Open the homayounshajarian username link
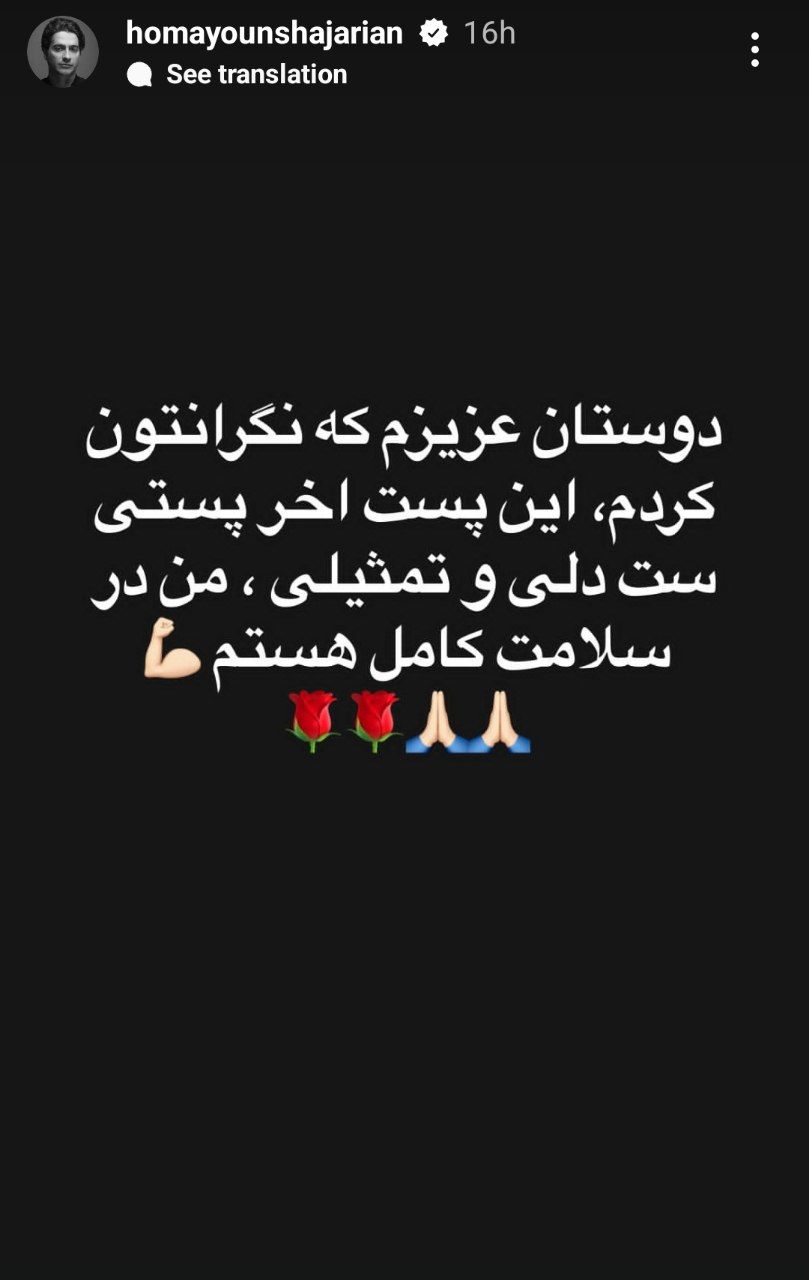 [264, 33]
